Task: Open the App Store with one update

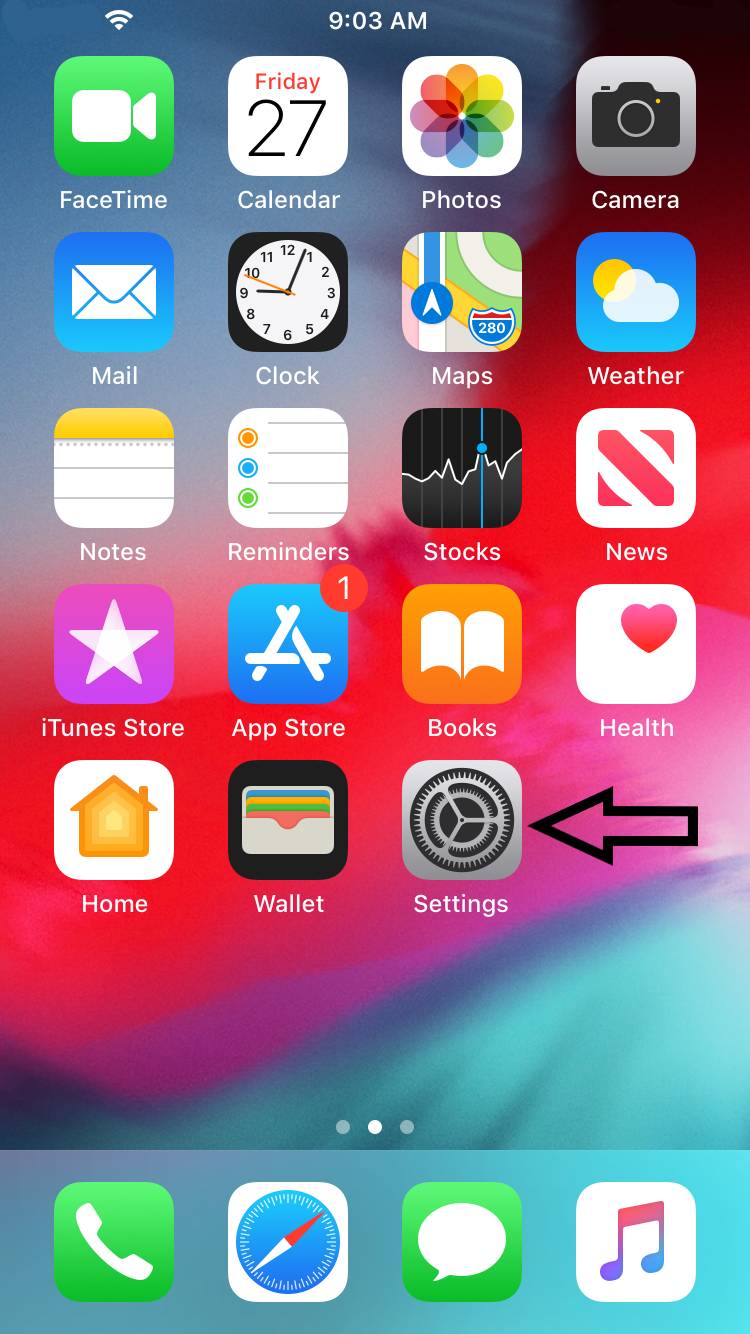Action: 288,644
